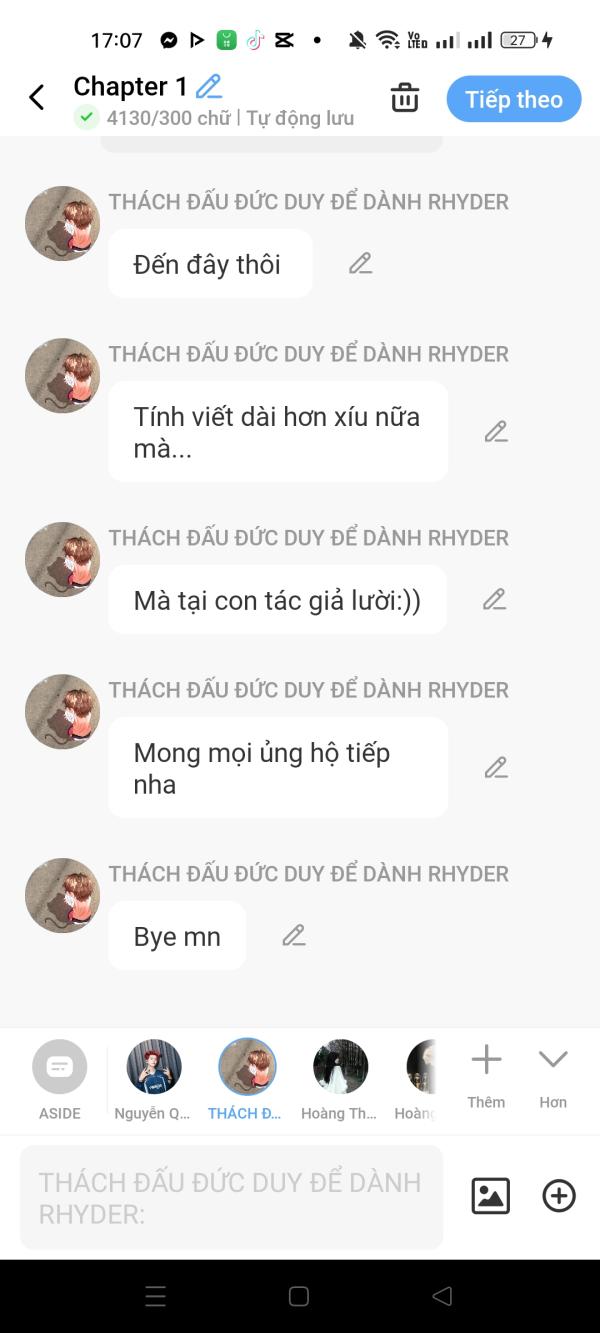
Task: Tap the system back button
Action: coord(442,1296)
